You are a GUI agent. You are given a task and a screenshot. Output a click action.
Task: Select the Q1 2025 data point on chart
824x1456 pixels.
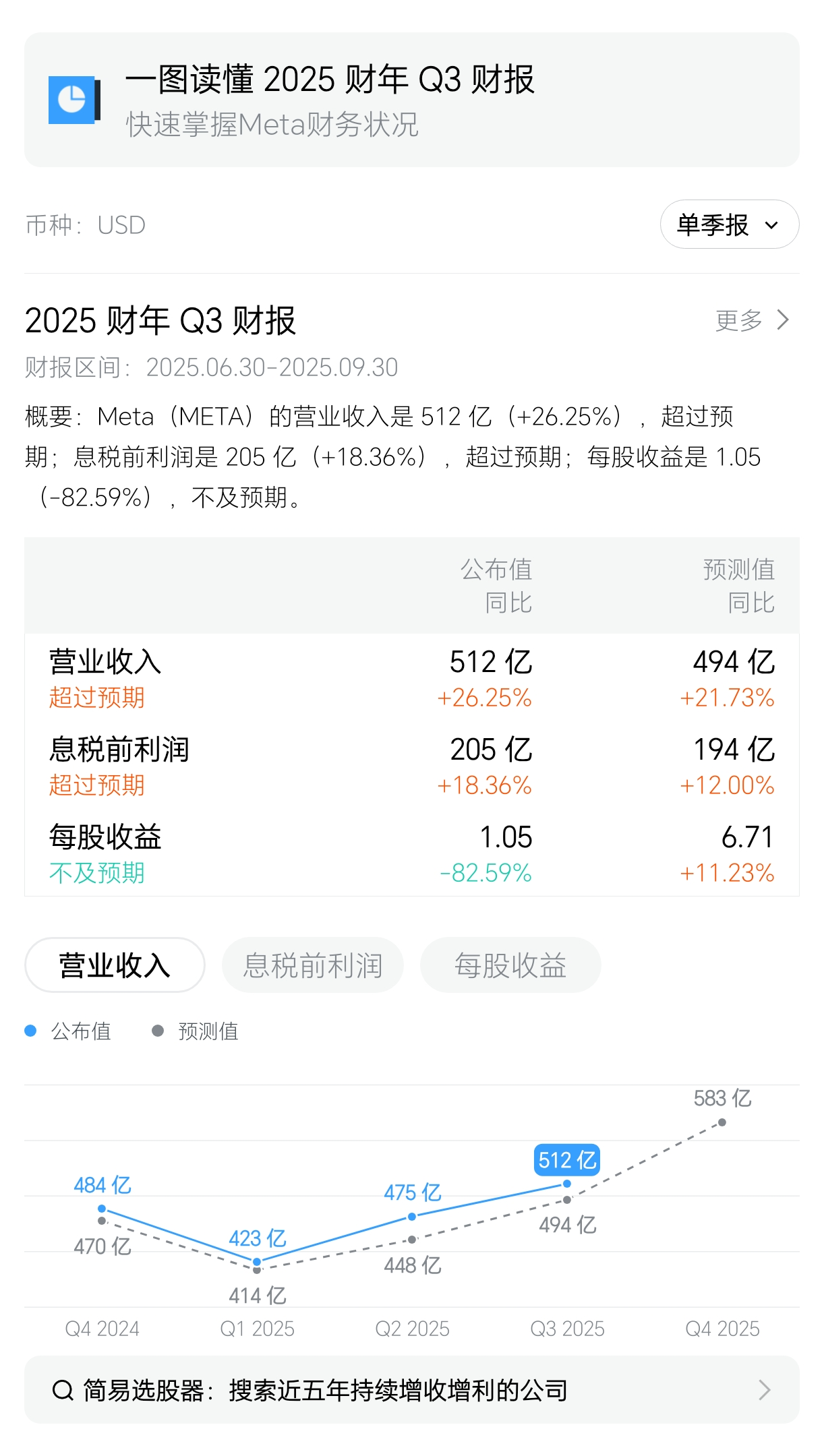click(257, 1262)
